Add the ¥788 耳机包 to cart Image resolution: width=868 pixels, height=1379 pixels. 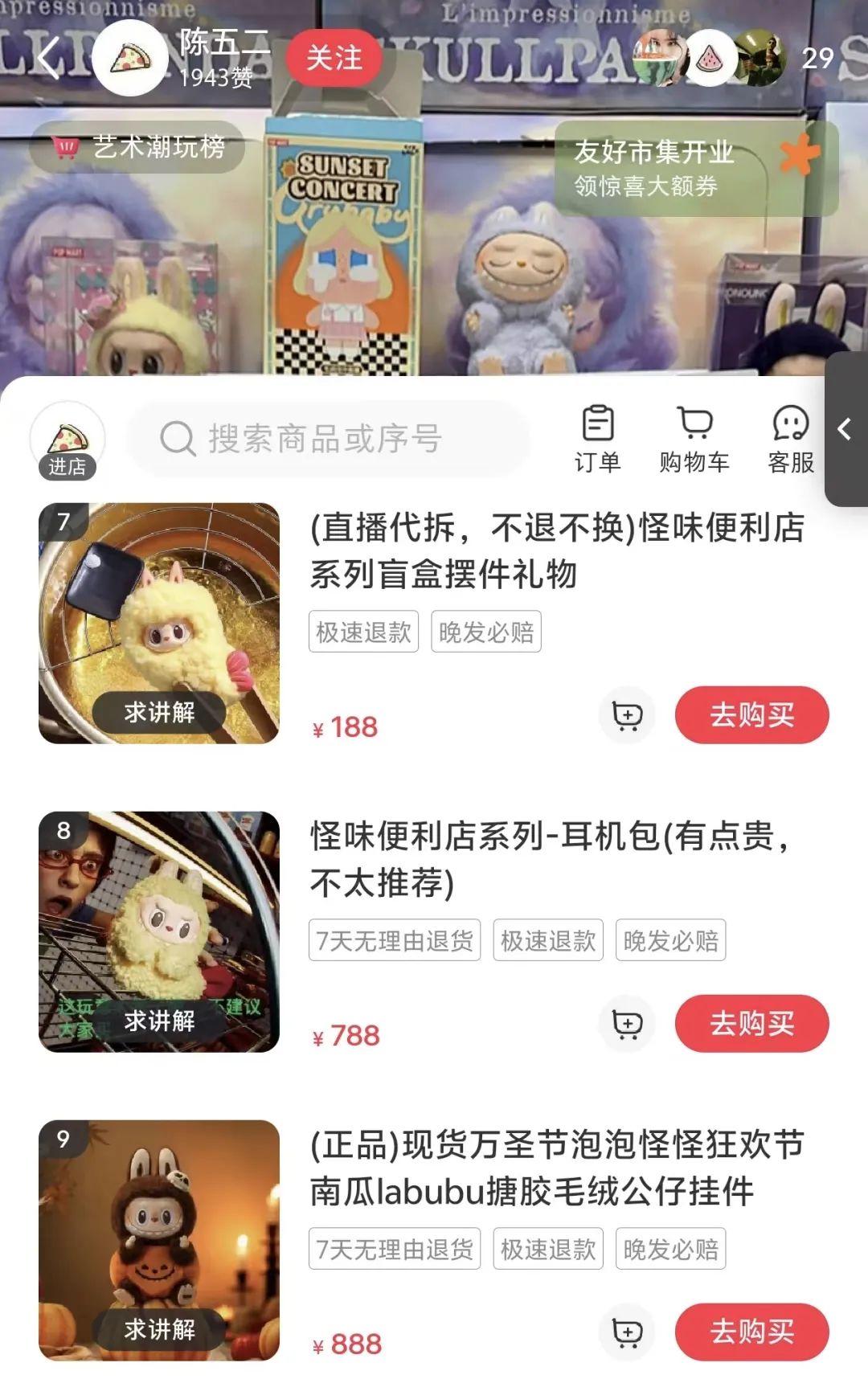coord(627,1023)
